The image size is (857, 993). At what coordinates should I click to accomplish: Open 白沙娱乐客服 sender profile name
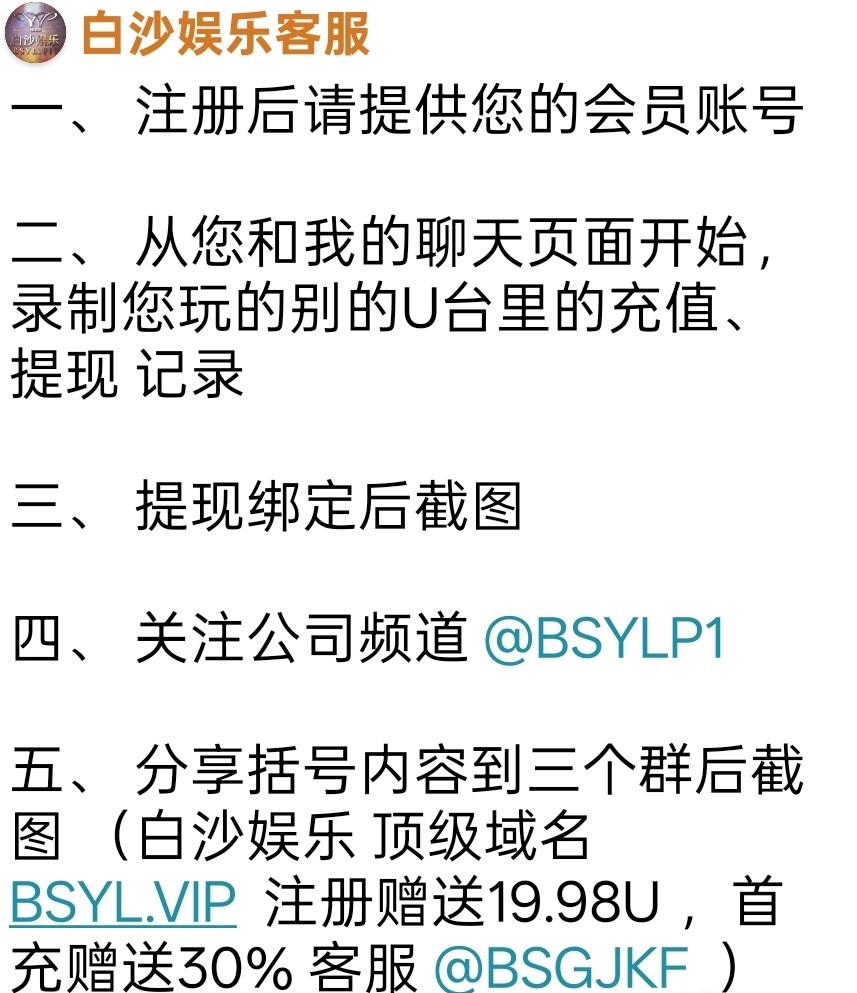(x=226, y=33)
